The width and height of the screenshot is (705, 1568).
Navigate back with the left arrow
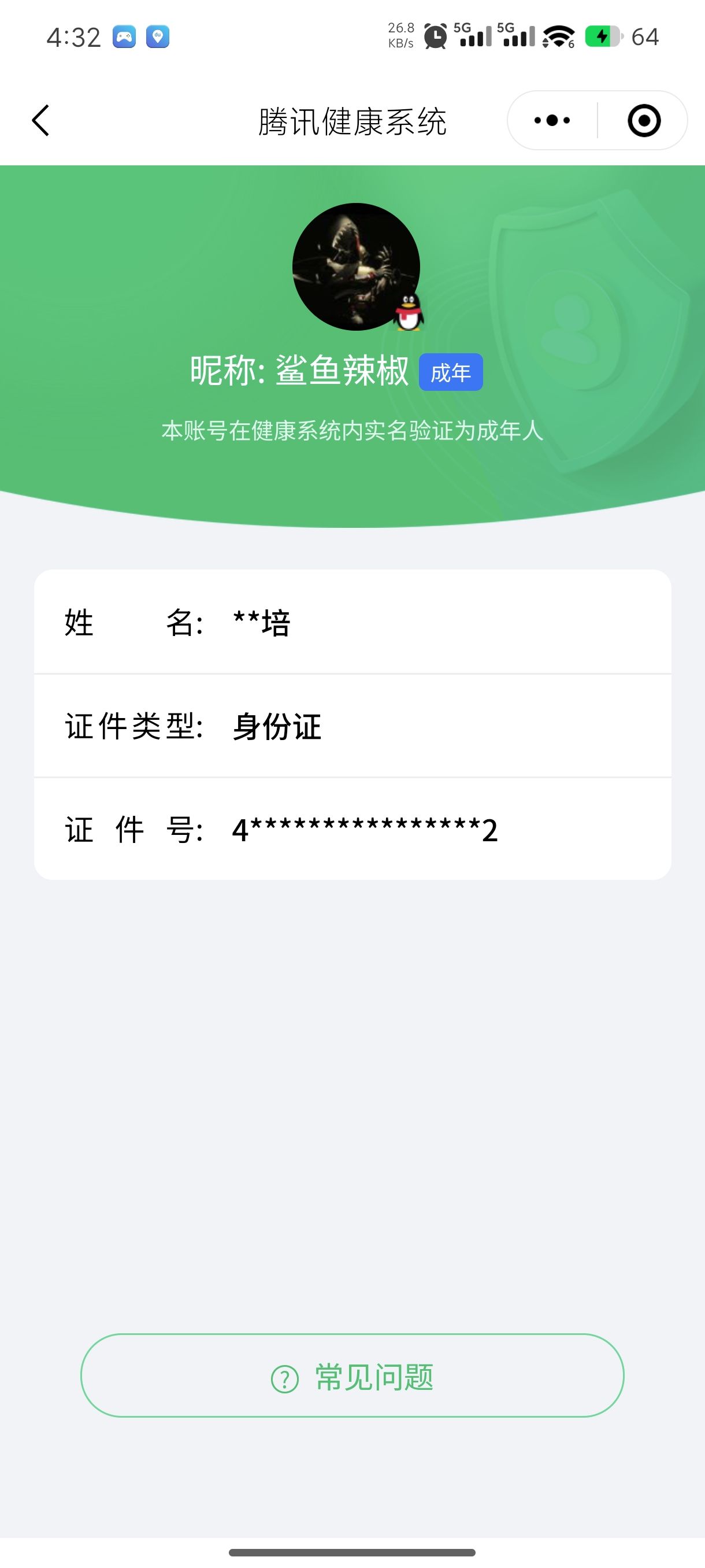40,120
